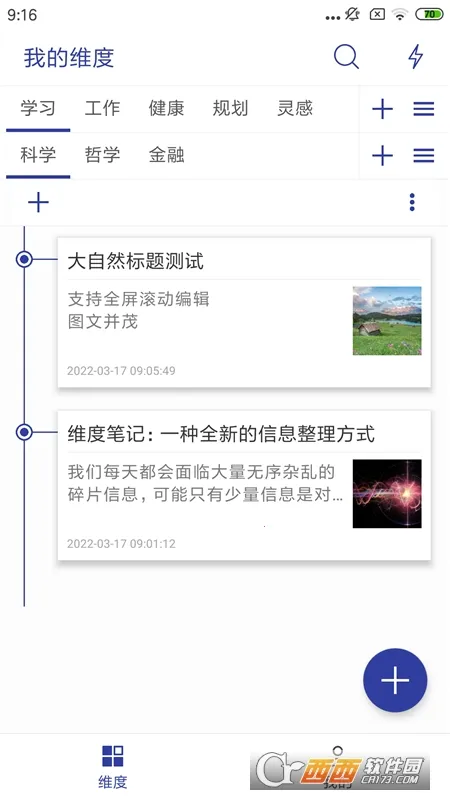Switch to the 工作 tab
The height and width of the screenshot is (800, 450).
[102, 109]
